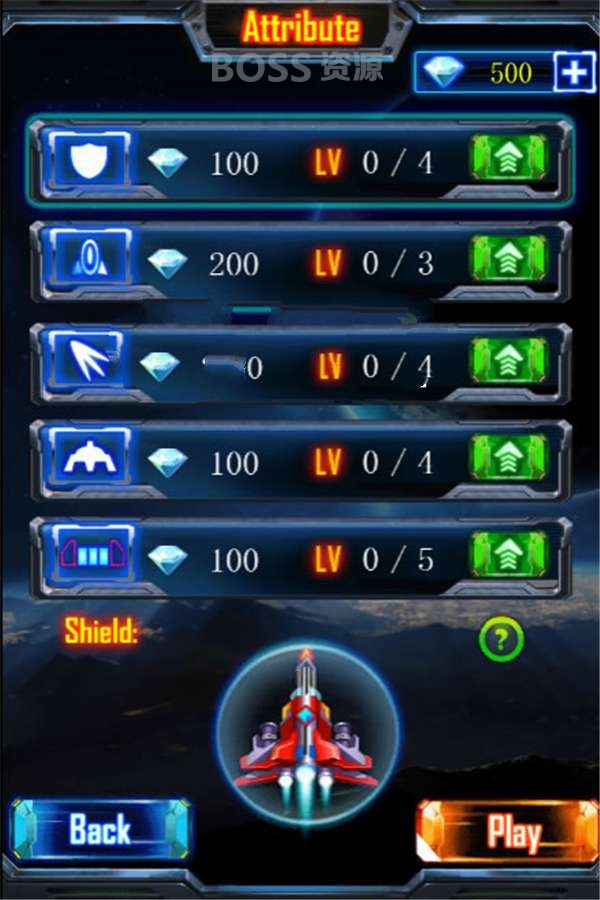The width and height of the screenshot is (600, 900).
Task: Start the game with Play
Action: pyautogui.click(x=508, y=831)
